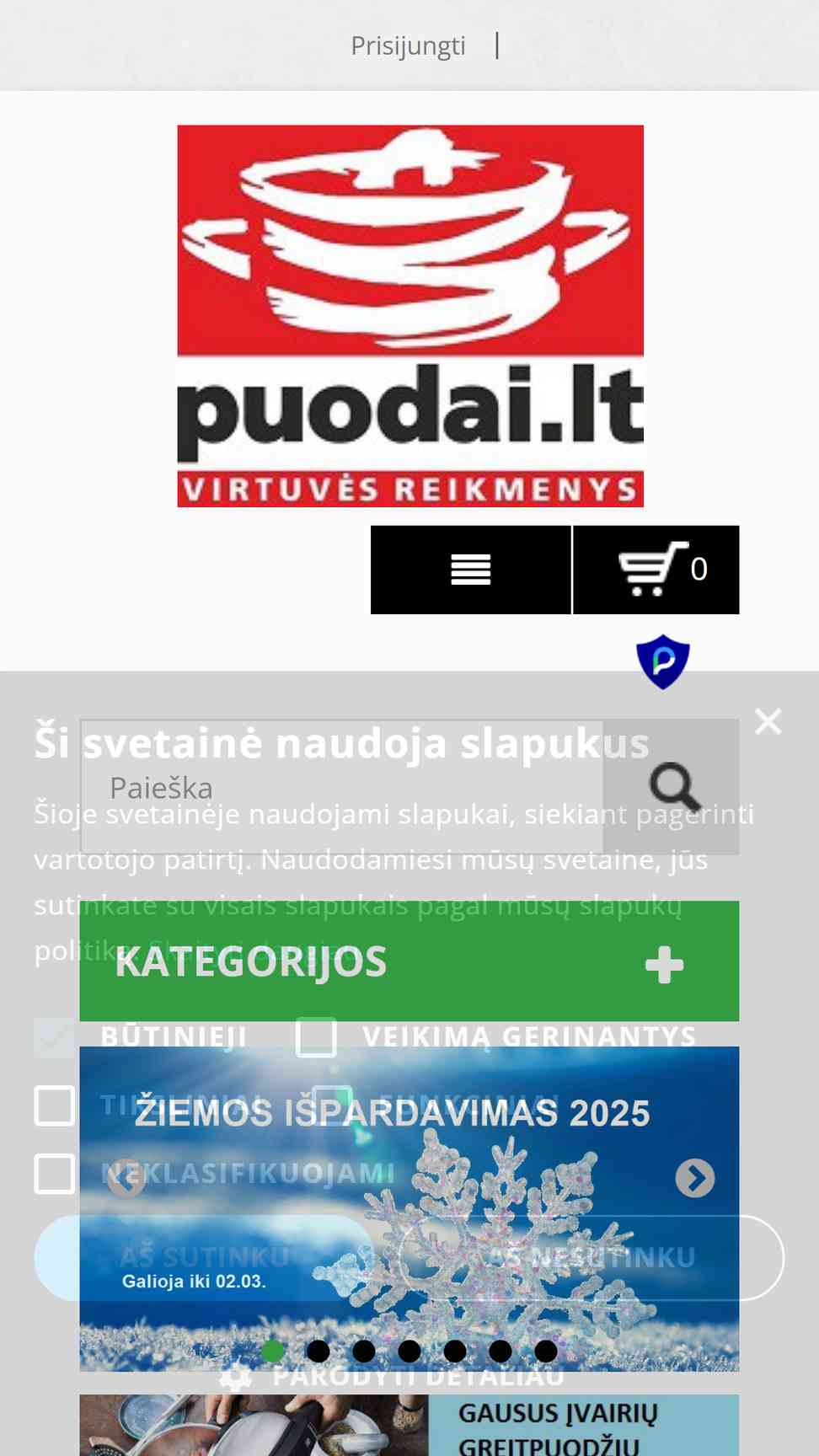Image resolution: width=819 pixels, height=1456 pixels.
Task: Decline cookies with Aš nesutinku
Action: coord(591,1257)
